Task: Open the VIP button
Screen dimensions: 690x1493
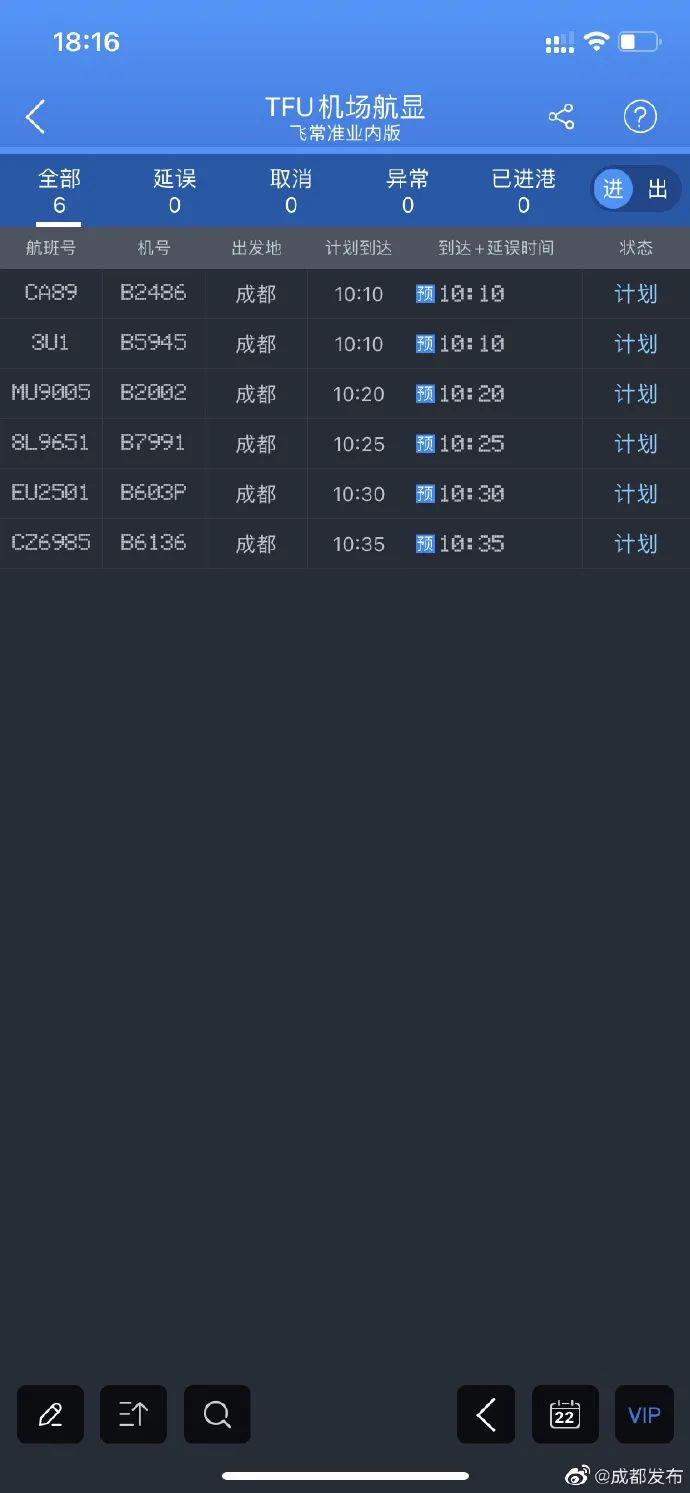Action: coord(644,1414)
